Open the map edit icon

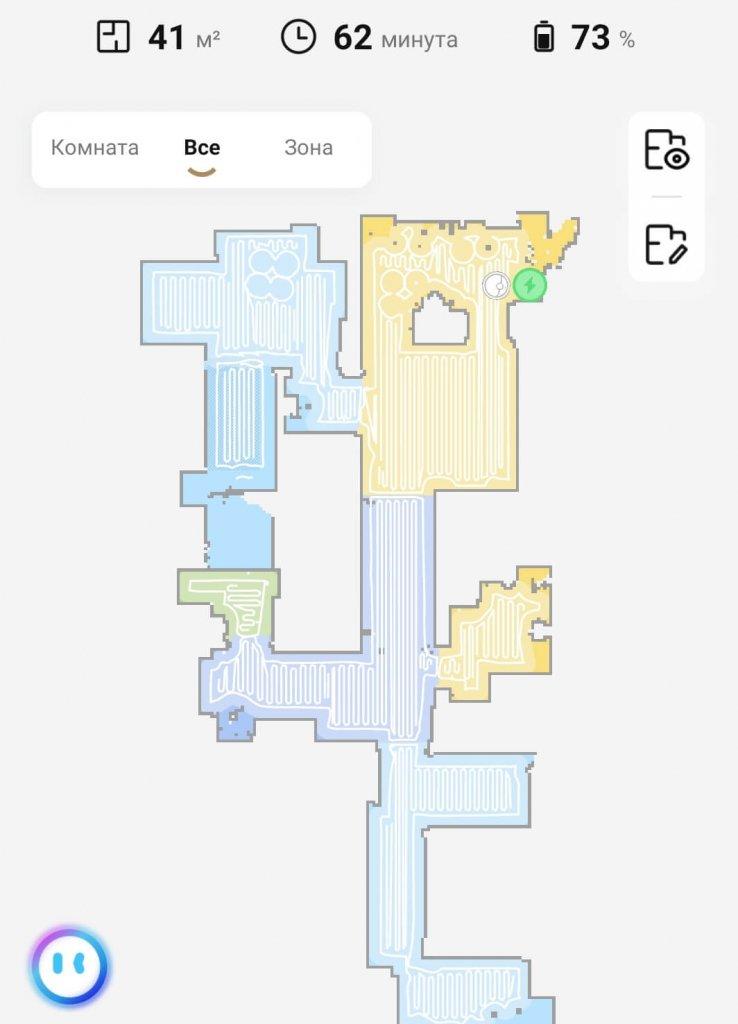666,244
